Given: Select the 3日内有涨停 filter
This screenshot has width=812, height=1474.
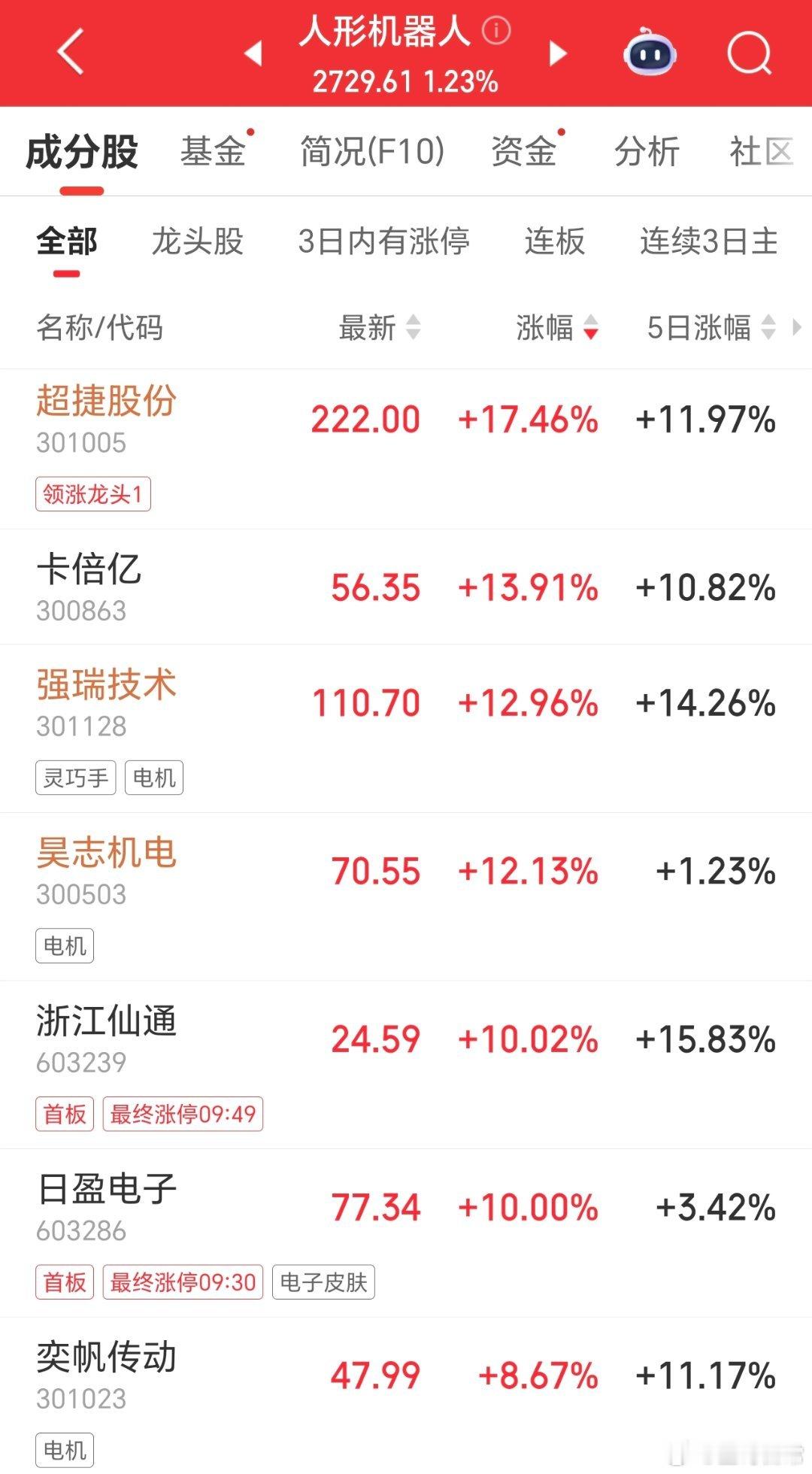Looking at the screenshot, I should pyautogui.click(x=384, y=241).
